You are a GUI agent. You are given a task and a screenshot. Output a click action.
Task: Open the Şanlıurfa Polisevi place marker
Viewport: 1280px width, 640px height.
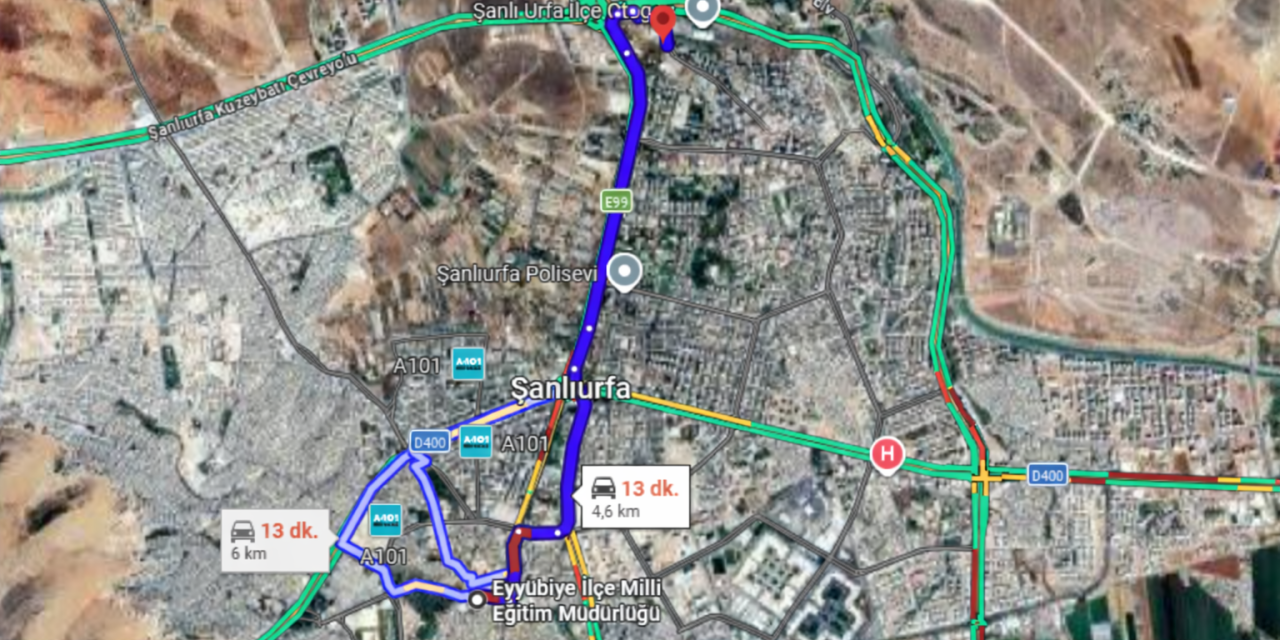pyautogui.click(x=625, y=270)
